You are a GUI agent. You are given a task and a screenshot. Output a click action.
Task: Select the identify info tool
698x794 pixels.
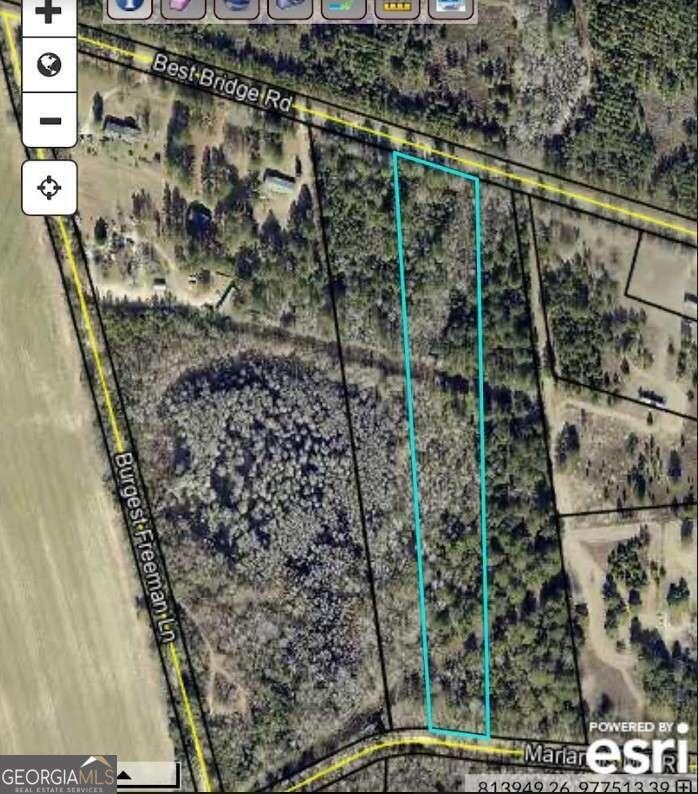pos(129,7)
